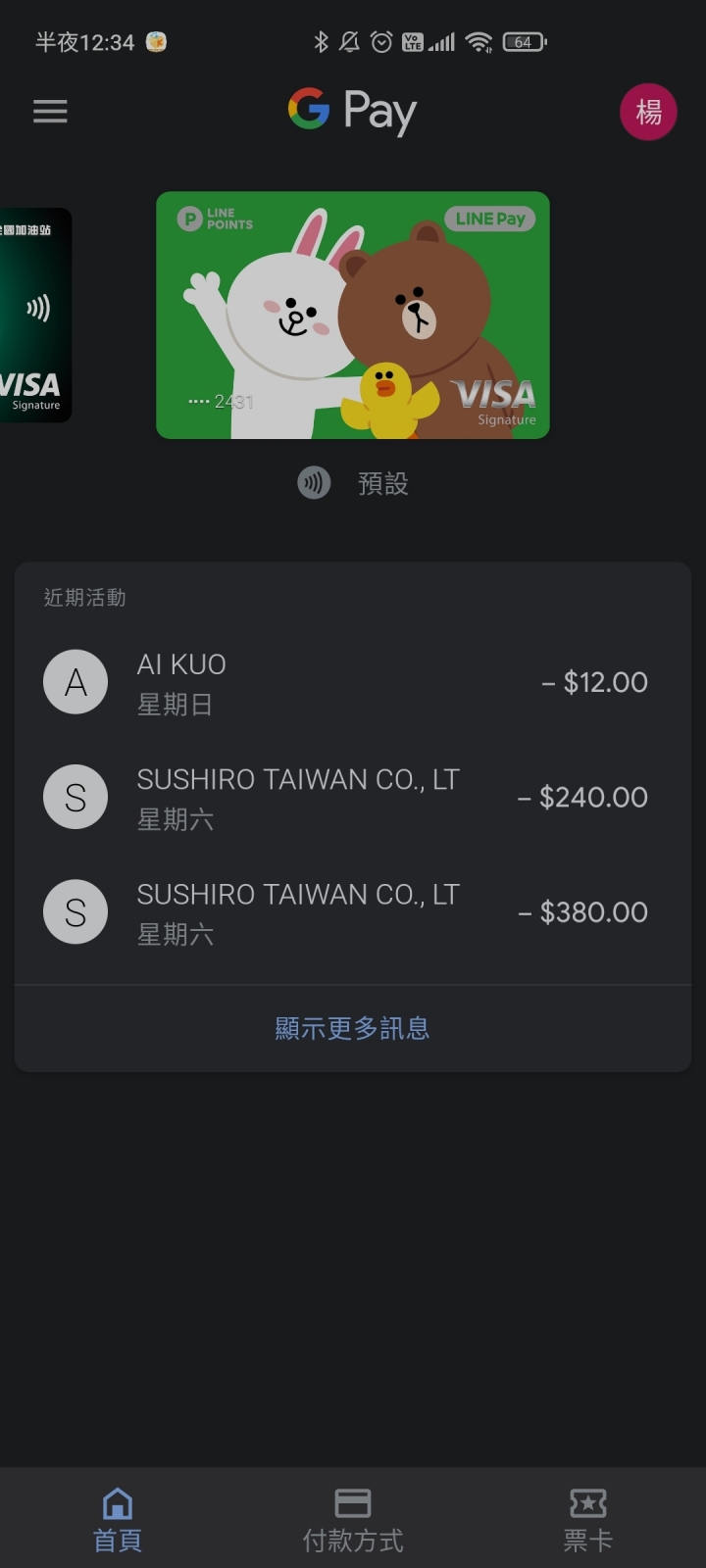Switch to the 付款方式 tab
This screenshot has width=706, height=1568.
point(353,1519)
